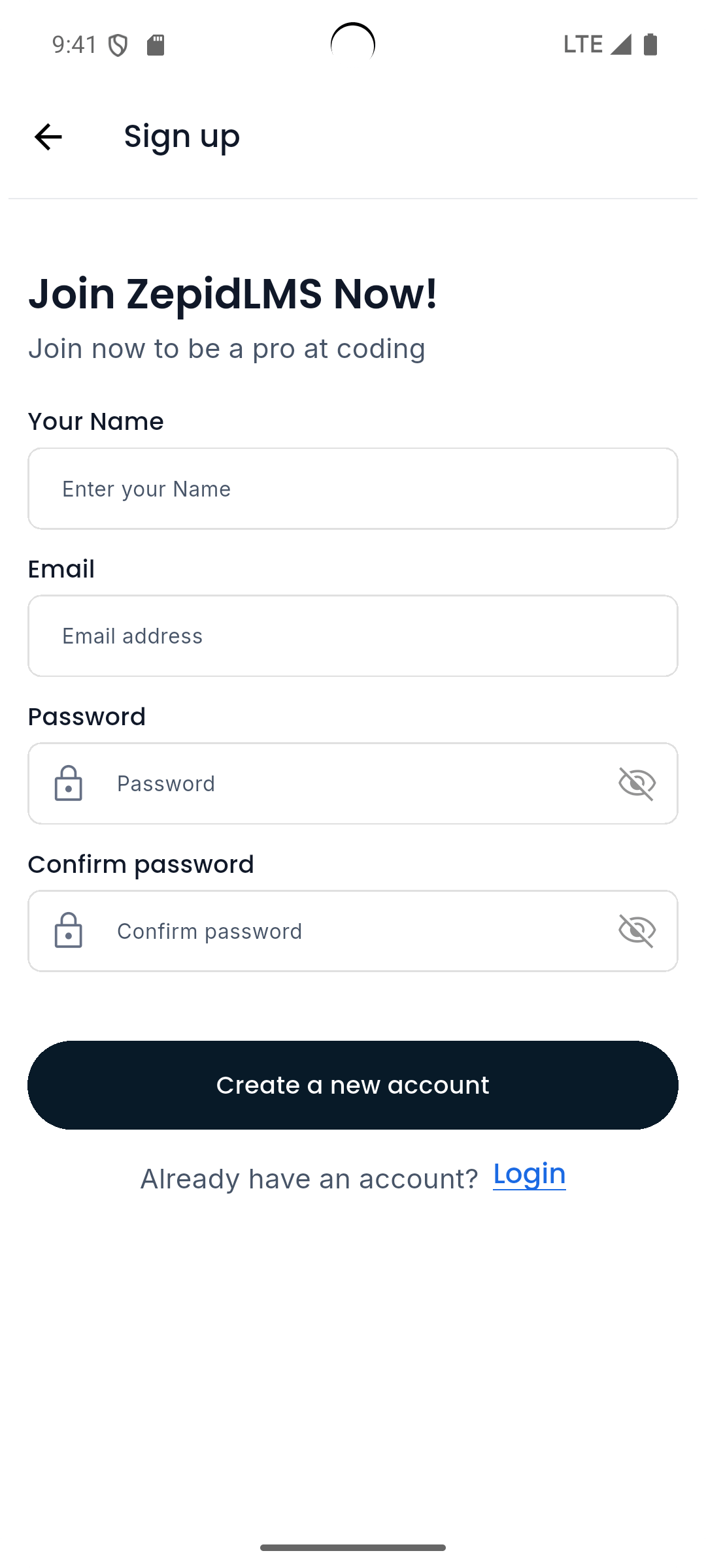Click the 9:41 clock display
Image resolution: width=706 pixels, height=1568 pixels.
pyautogui.click(x=75, y=44)
